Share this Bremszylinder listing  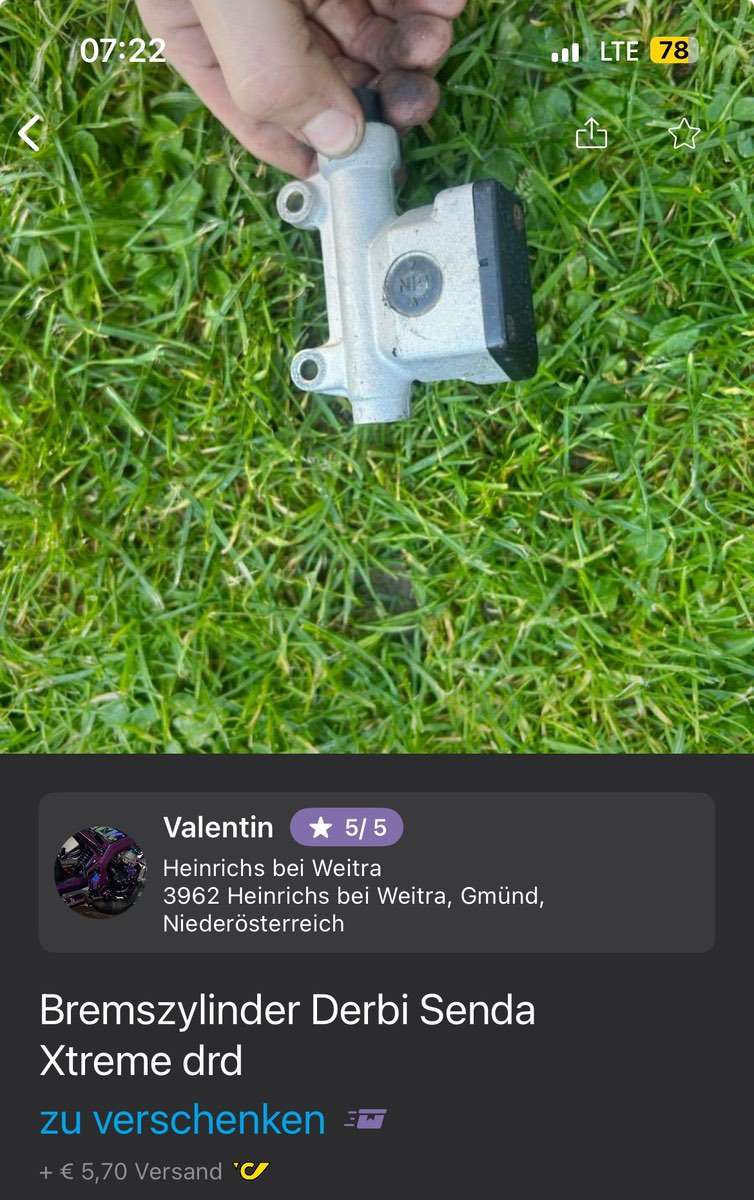point(591,133)
